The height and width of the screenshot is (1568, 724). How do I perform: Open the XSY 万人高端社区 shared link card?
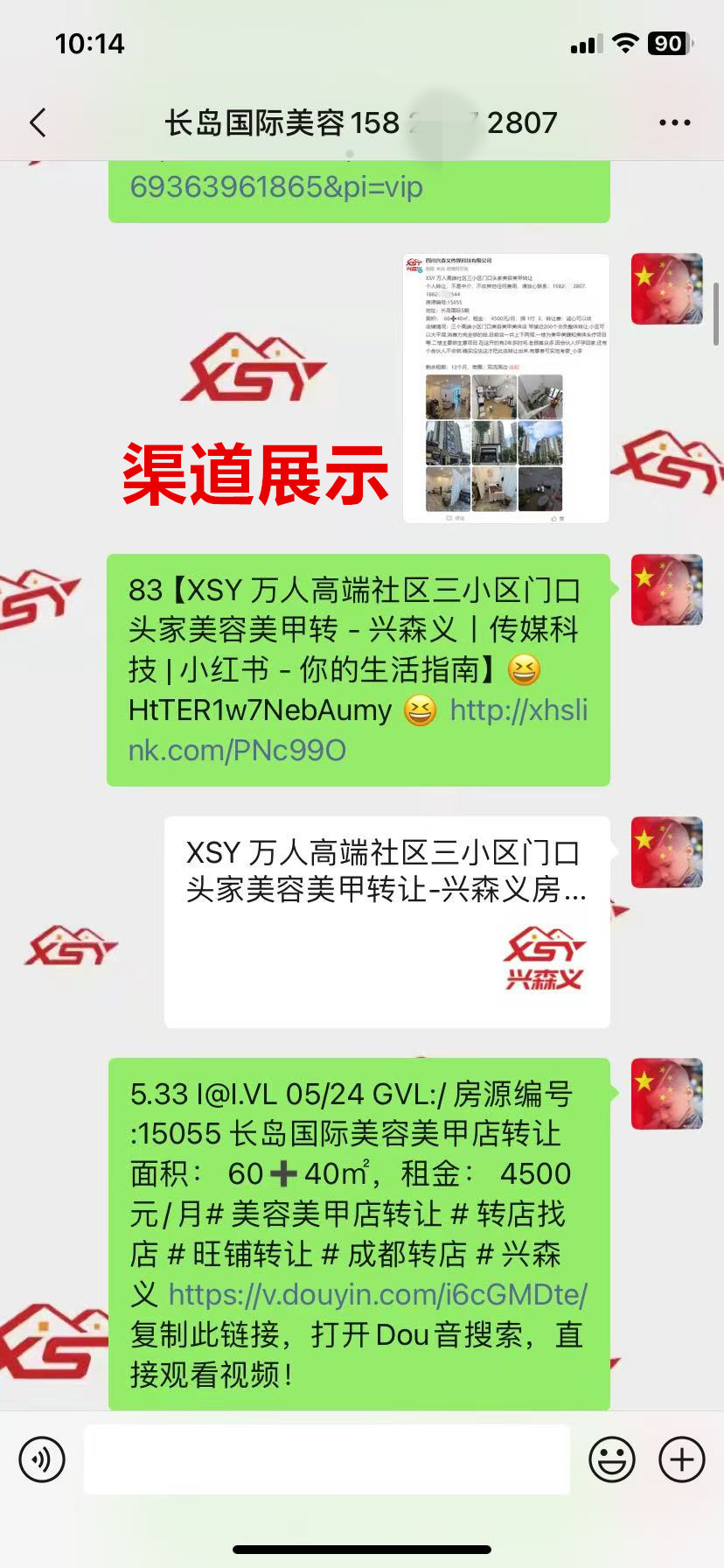coord(386,920)
